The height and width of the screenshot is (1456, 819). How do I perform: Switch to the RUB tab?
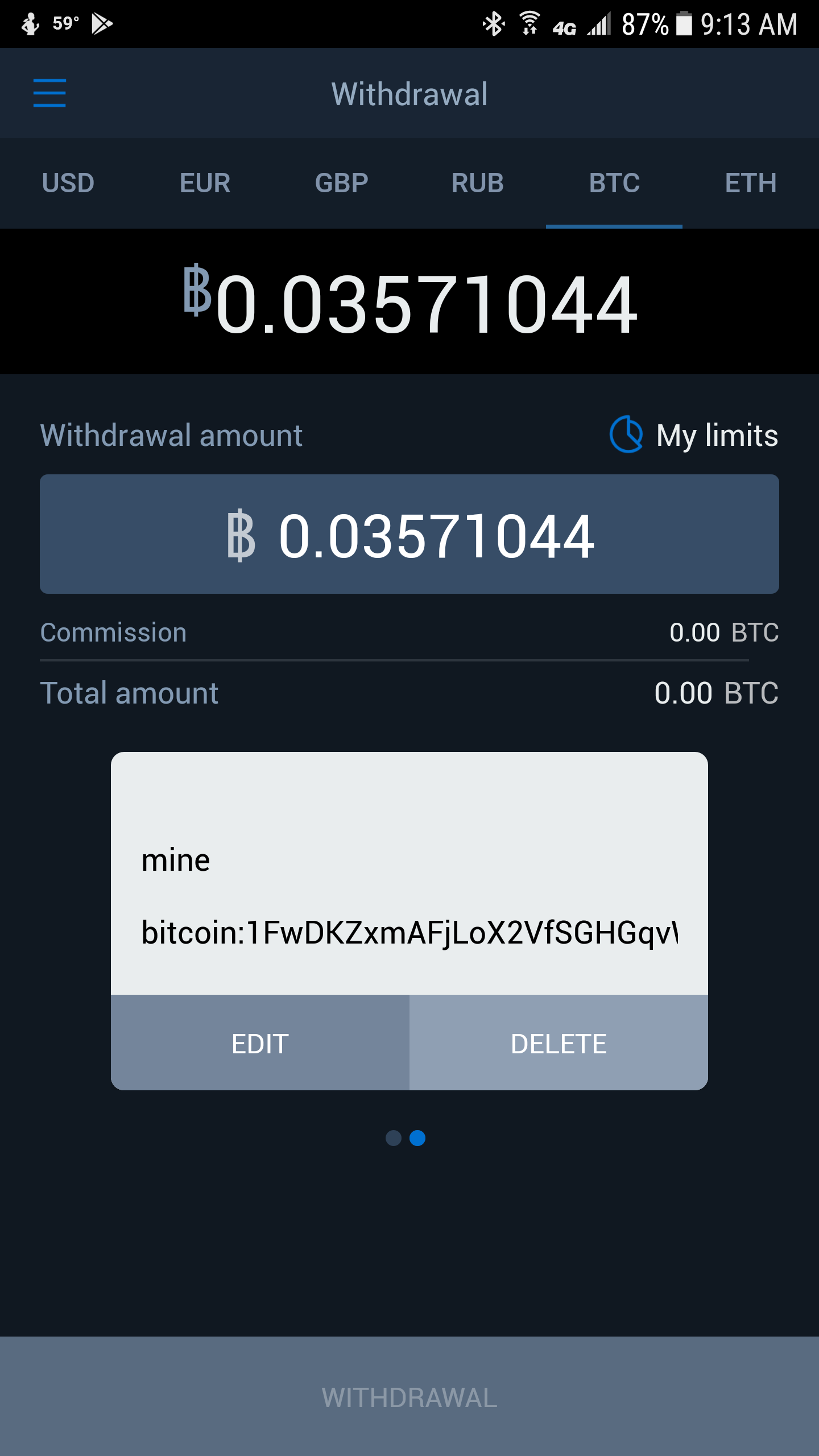478,183
